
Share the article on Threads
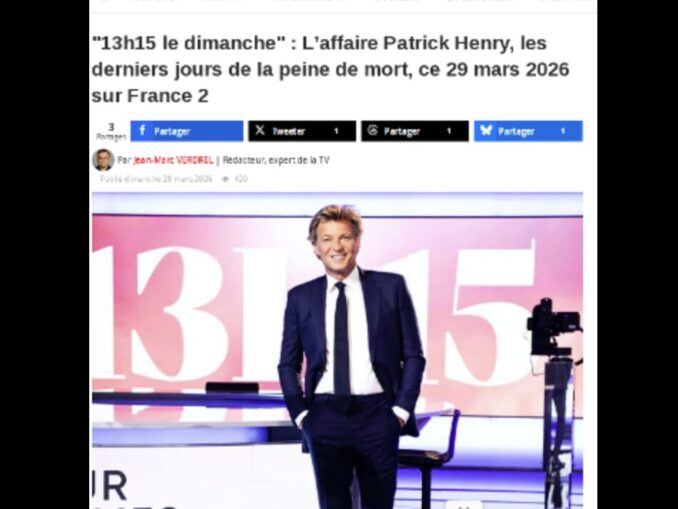[414, 131]
